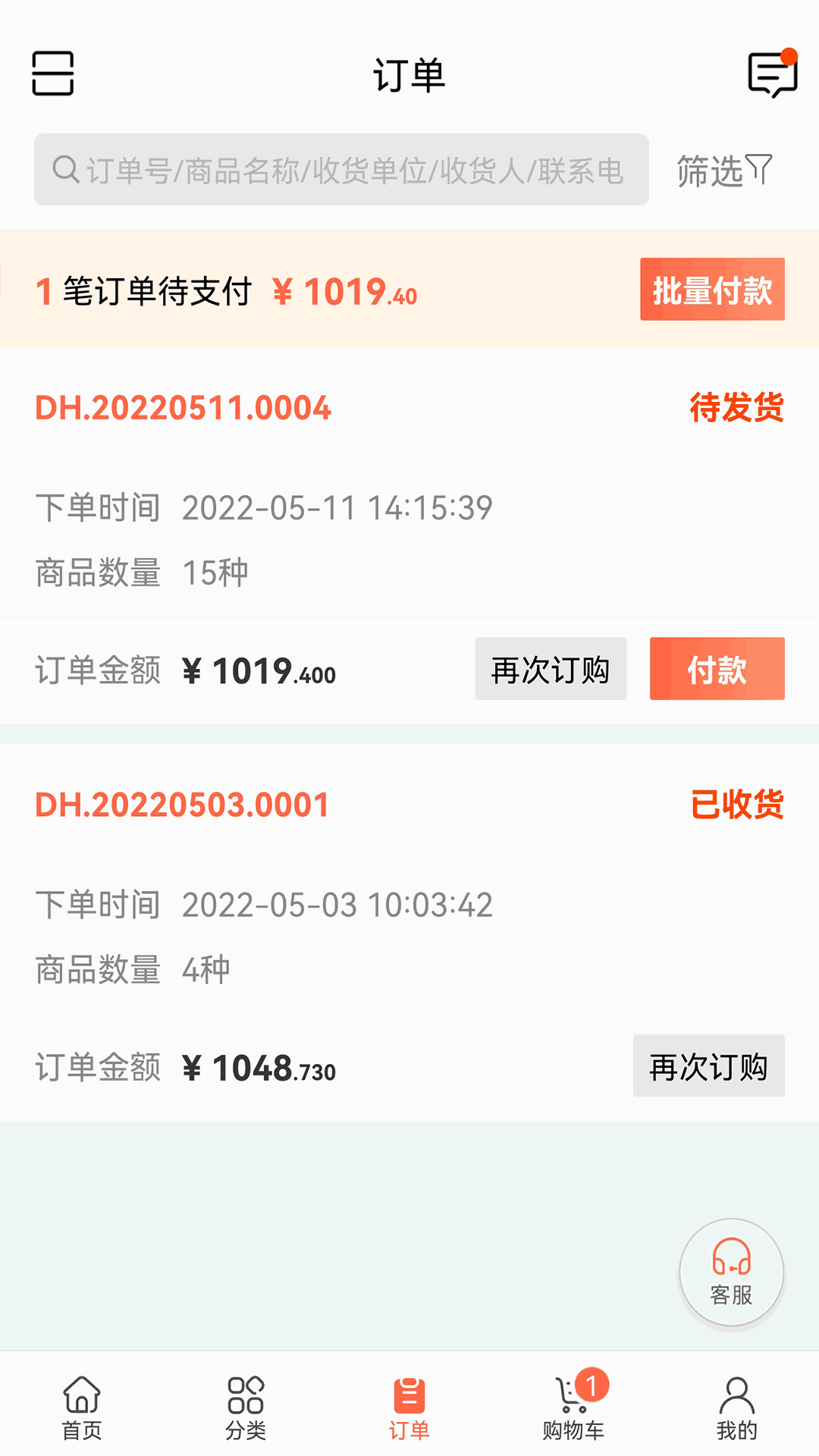Image resolution: width=819 pixels, height=1456 pixels.
Task: Open order DH.20220503.0001 details
Action: pos(182,805)
